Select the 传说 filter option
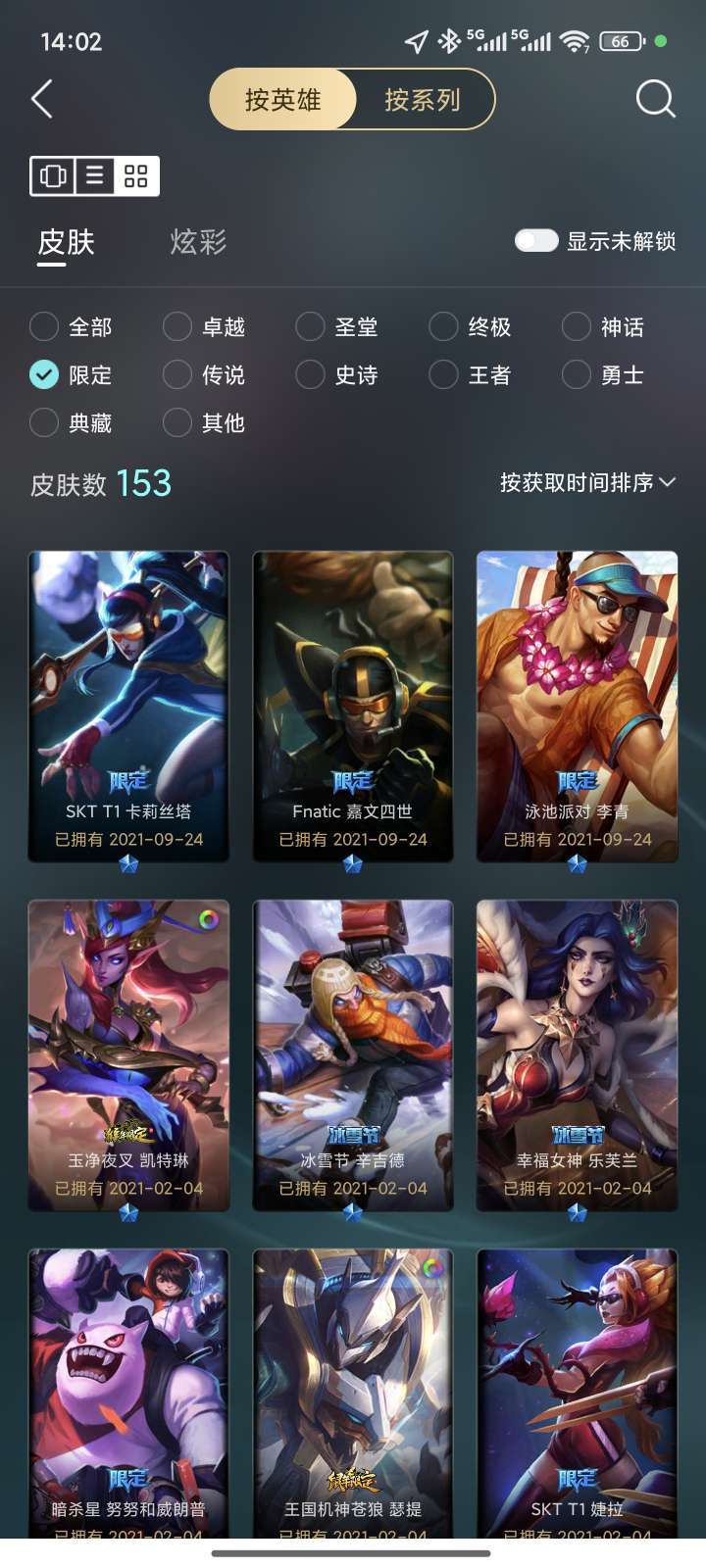 click(x=204, y=374)
